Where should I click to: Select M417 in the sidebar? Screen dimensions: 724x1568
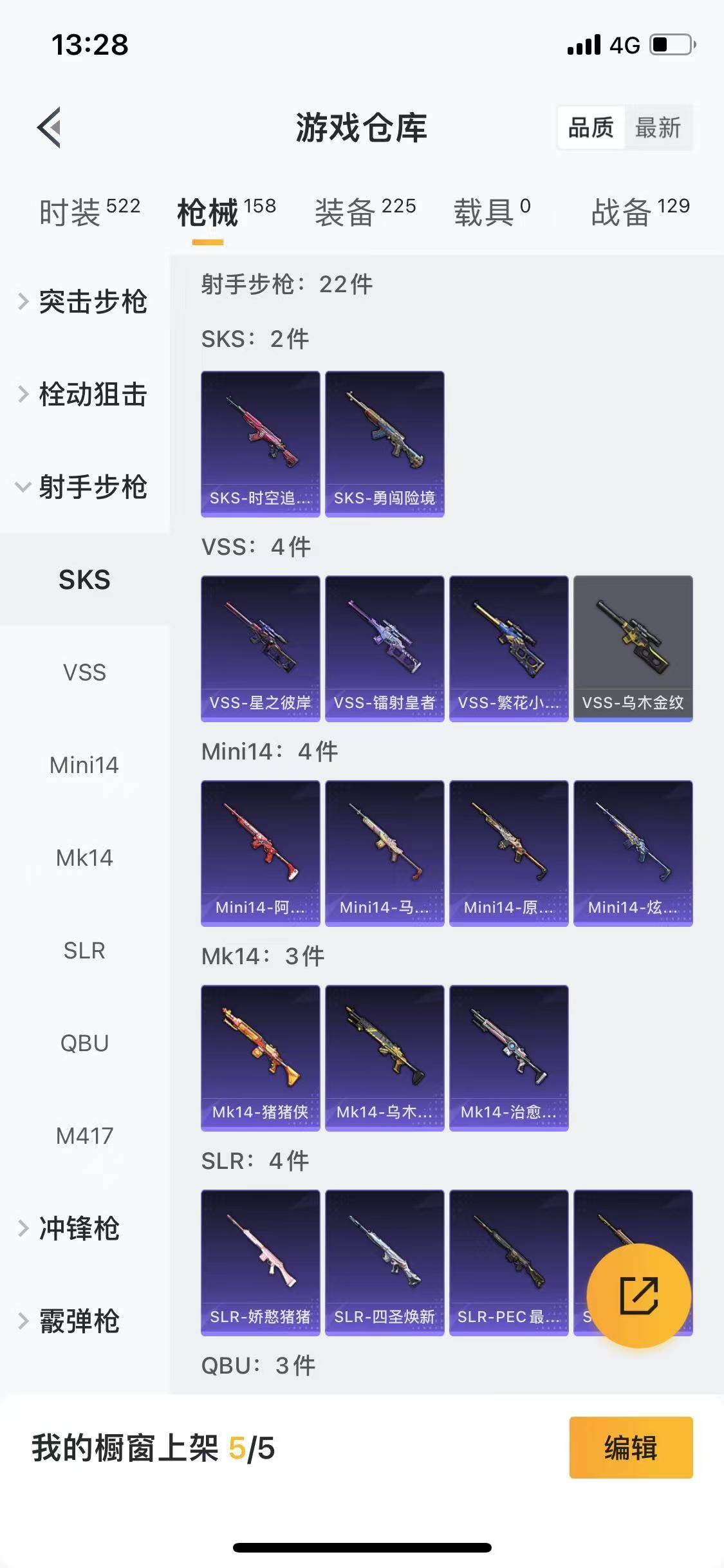pos(84,1135)
